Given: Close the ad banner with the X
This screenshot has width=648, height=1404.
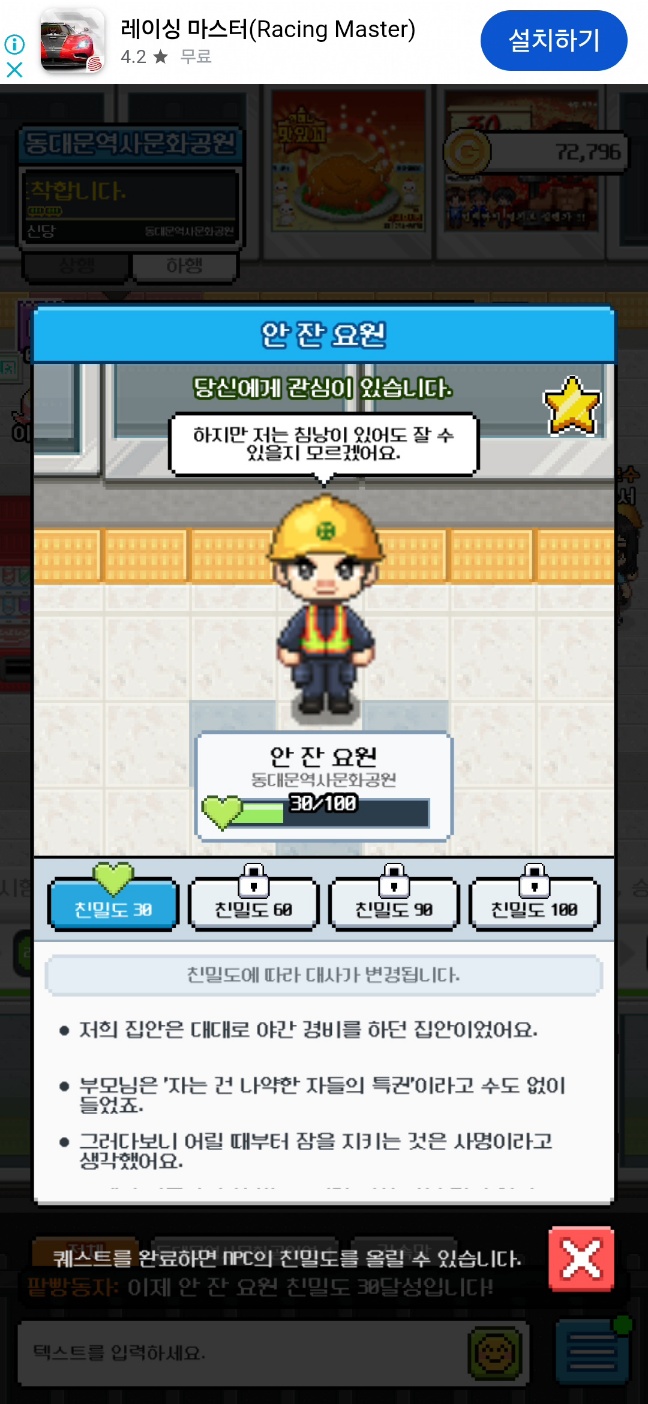Looking at the screenshot, I should [x=14, y=70].
